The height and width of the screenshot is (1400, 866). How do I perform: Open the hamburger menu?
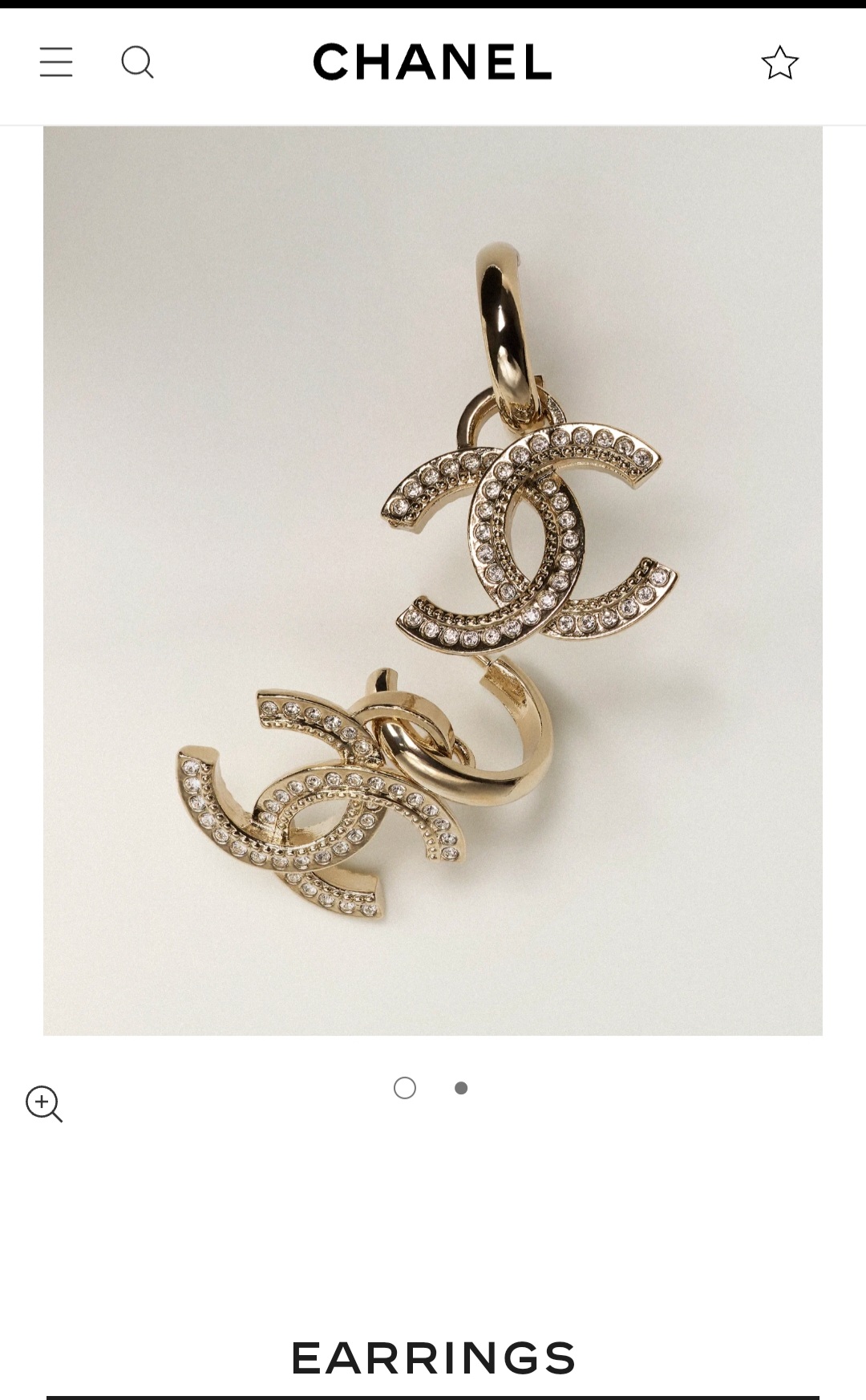click(x=56, y=62)
